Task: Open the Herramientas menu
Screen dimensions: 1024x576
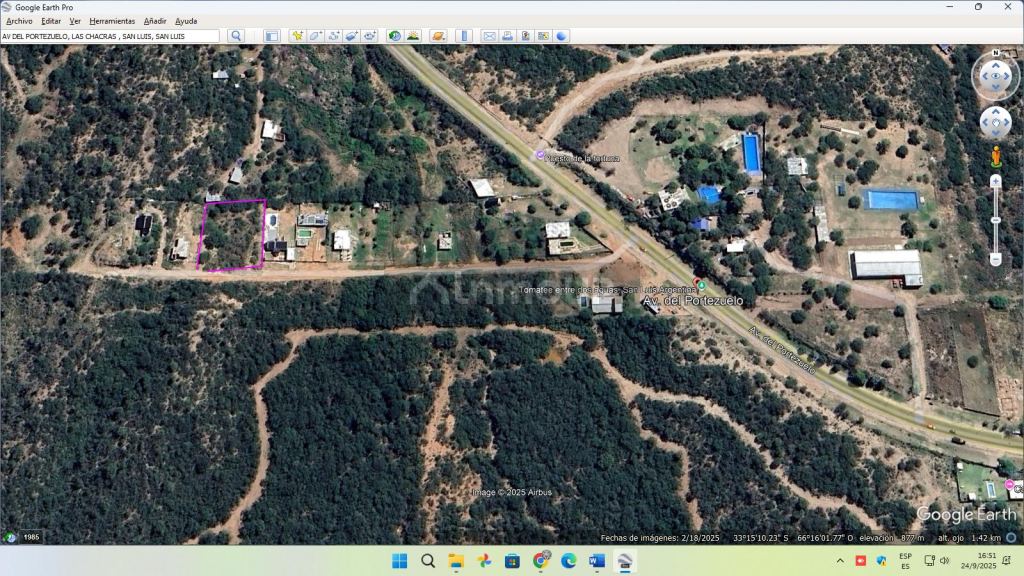Action: (x=112, y=21)
